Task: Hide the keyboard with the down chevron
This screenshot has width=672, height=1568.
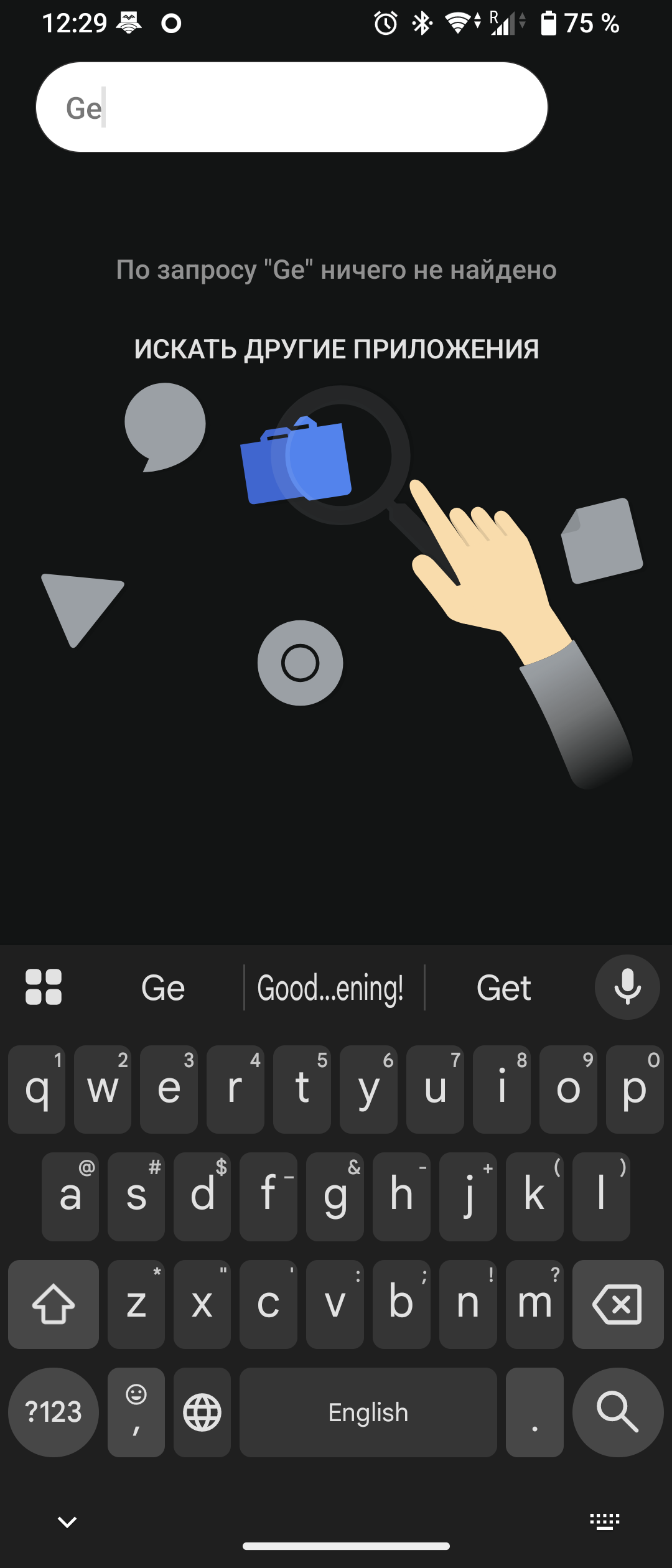Action: 67,1522
